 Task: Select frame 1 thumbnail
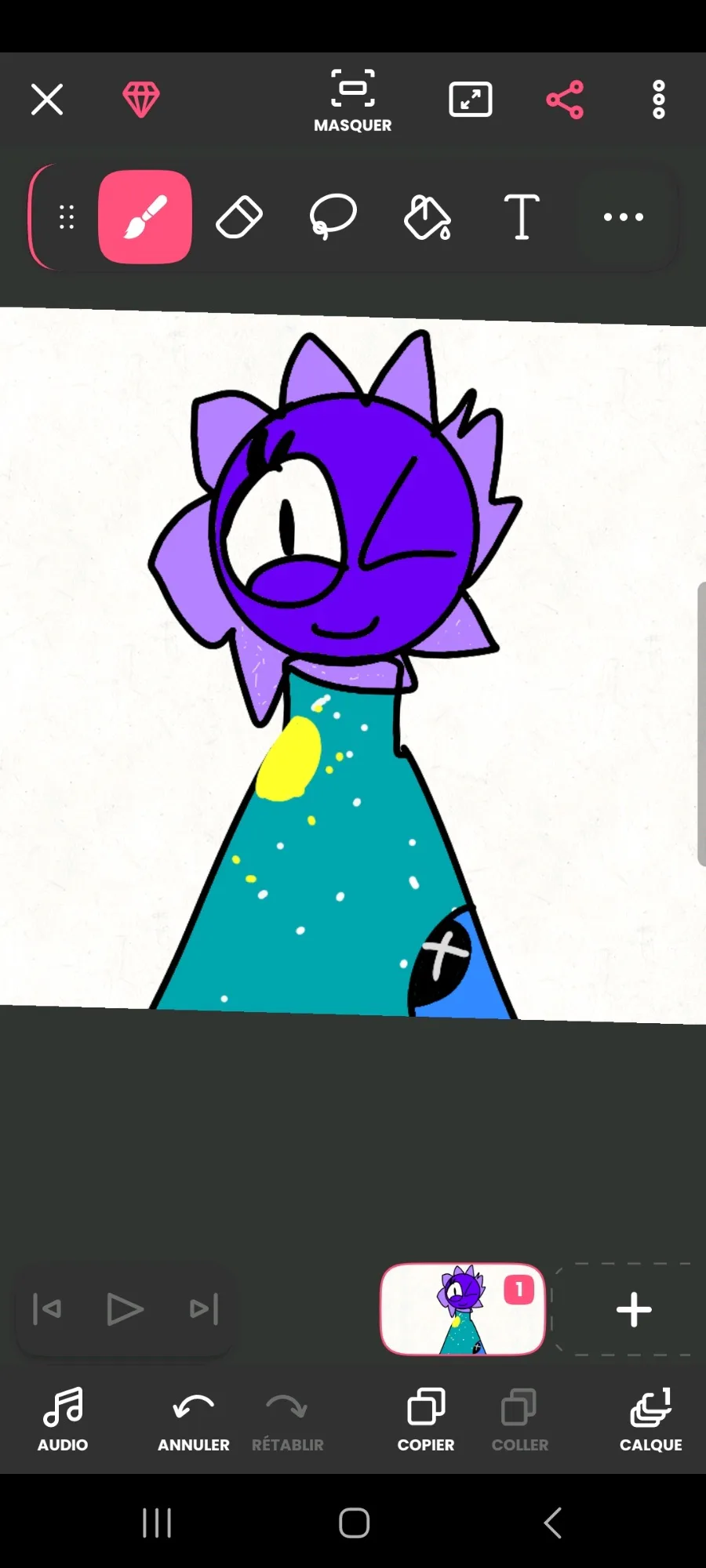coord(463,1309)
